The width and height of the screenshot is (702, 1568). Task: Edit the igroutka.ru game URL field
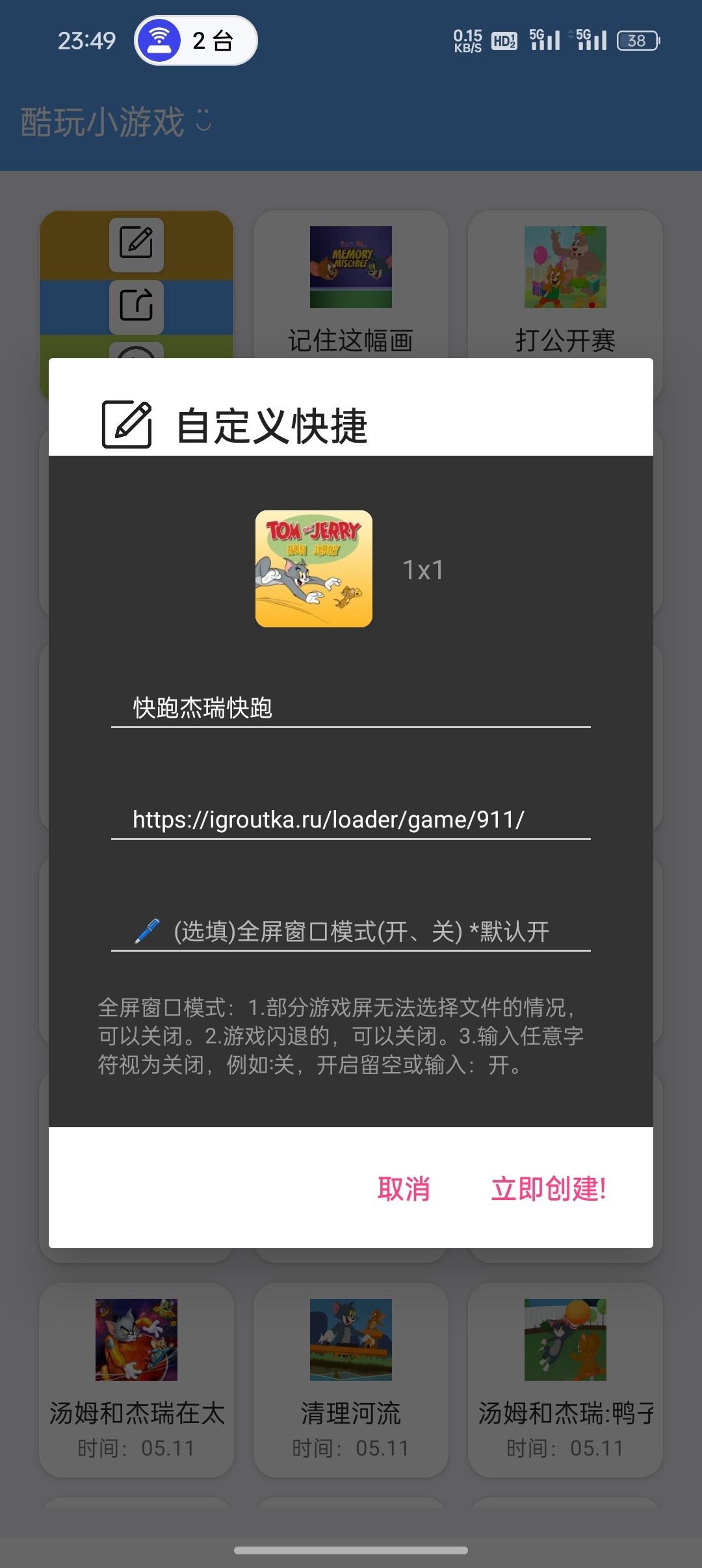tap(350, 820)
